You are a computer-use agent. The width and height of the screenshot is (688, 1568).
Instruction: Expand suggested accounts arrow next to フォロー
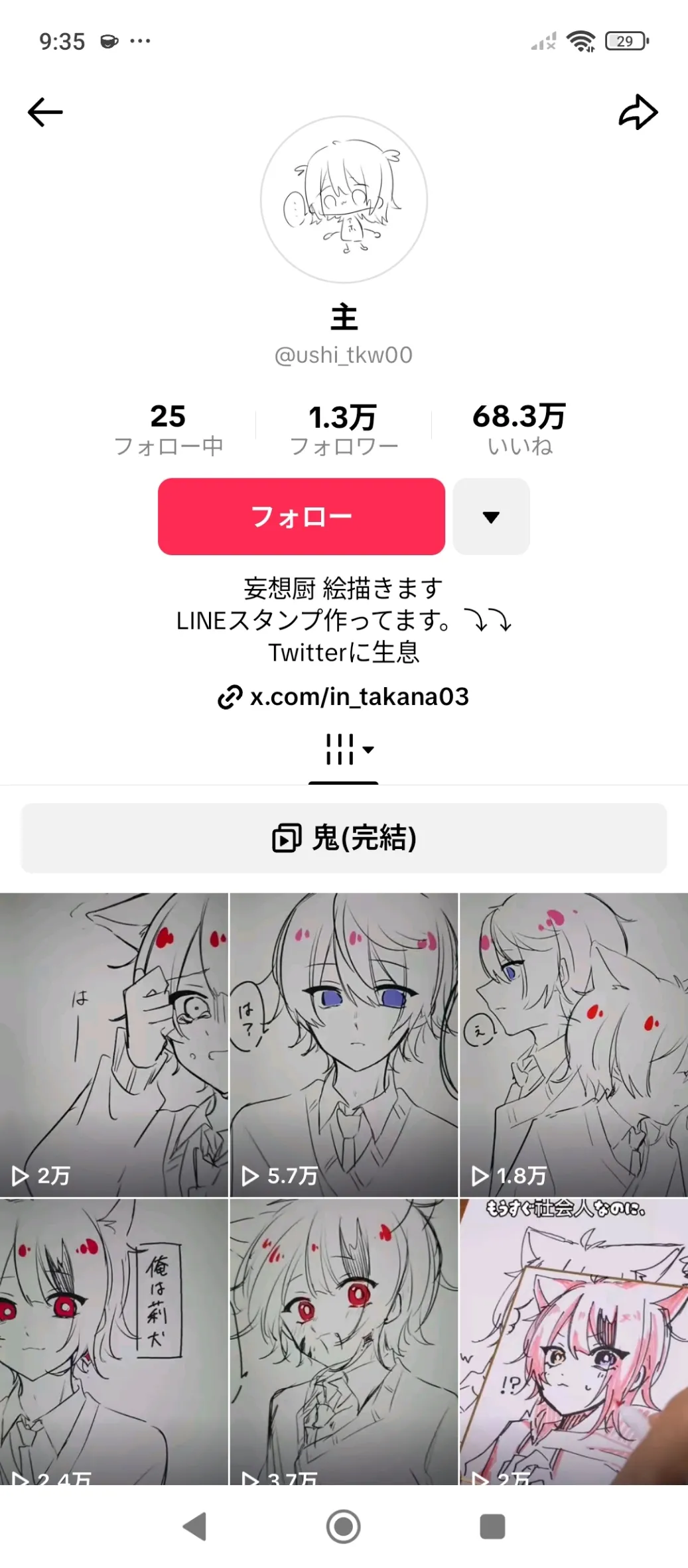click(491, 516)
